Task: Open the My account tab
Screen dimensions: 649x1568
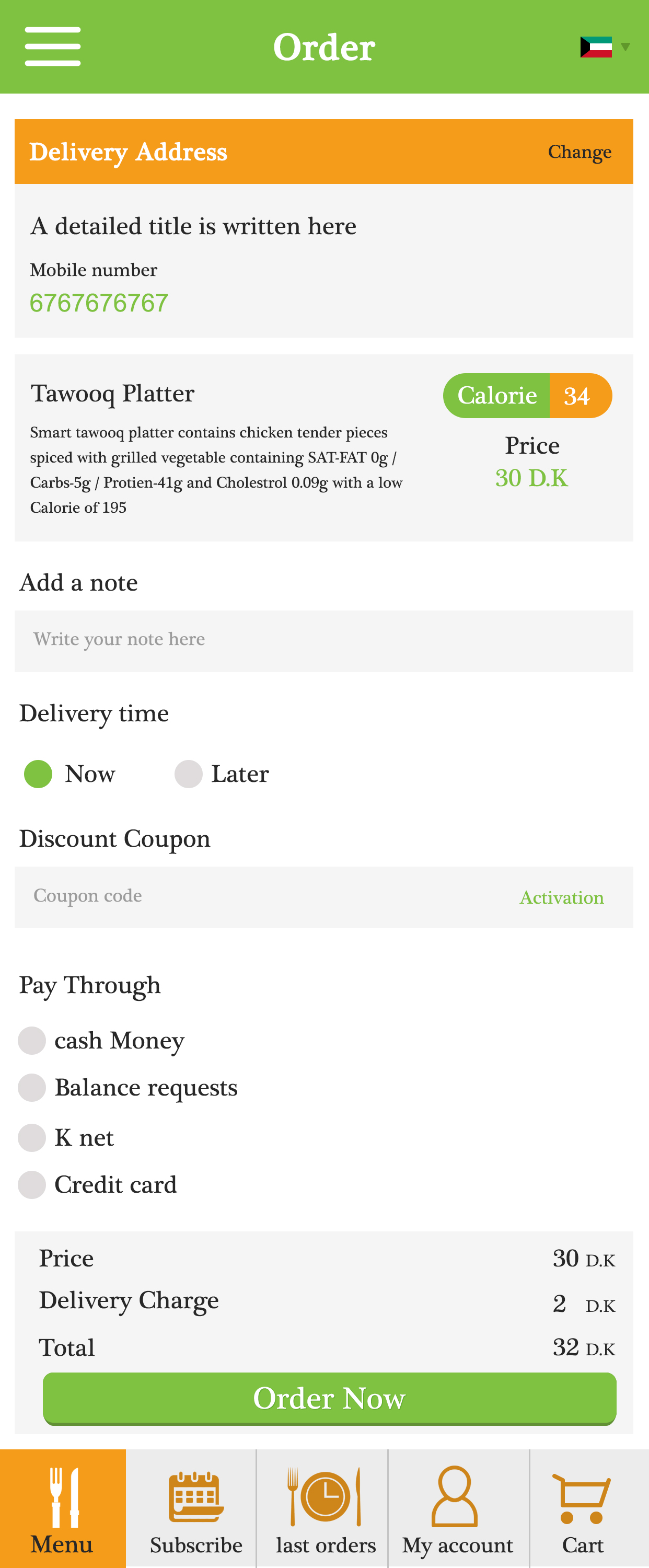Action: coord(457,1508)
